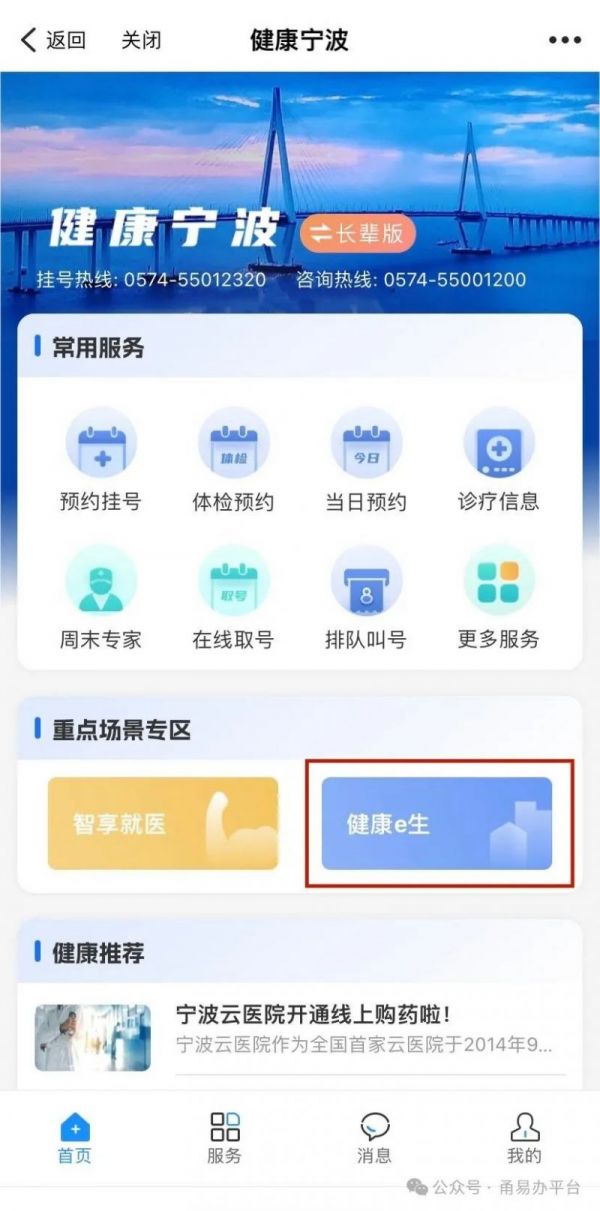The width and height of the screenshot is (600, 1211).
Task: Open the 健康e生 card
Action: point(437,823)
